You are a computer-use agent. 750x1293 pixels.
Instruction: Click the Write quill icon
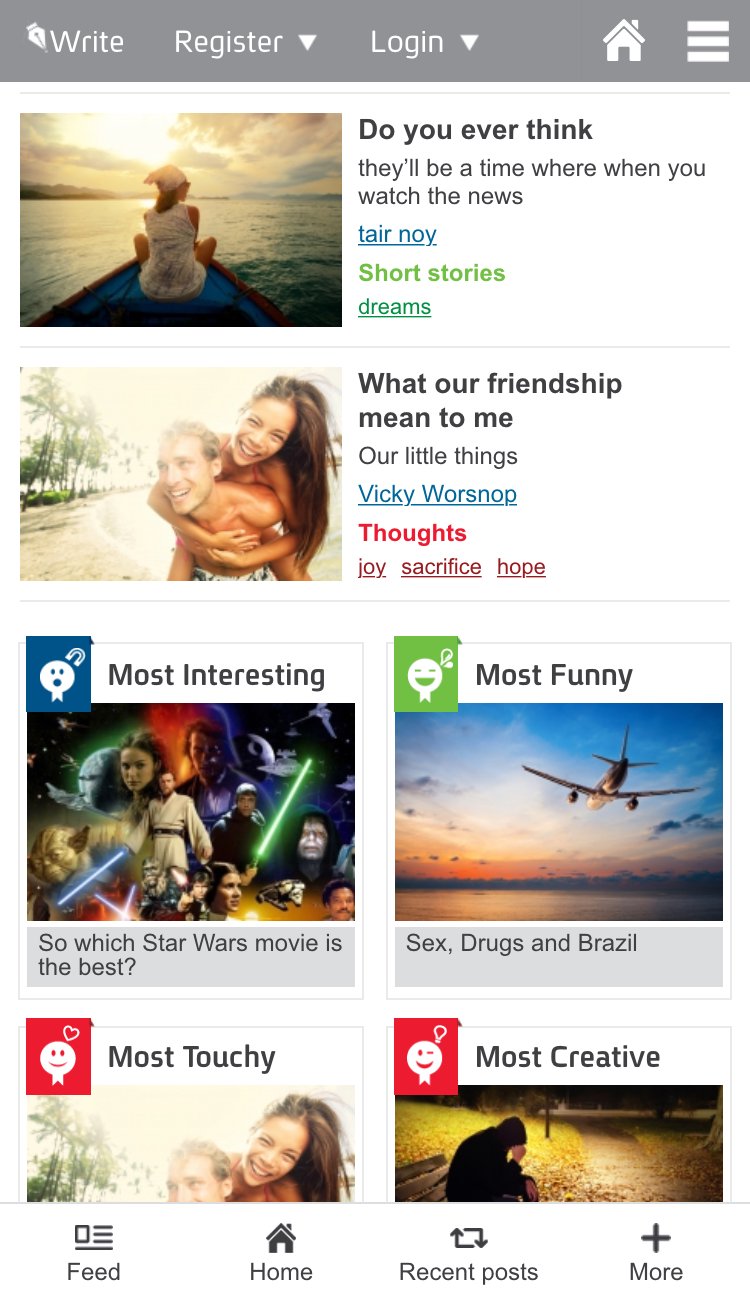pos(35,38)
